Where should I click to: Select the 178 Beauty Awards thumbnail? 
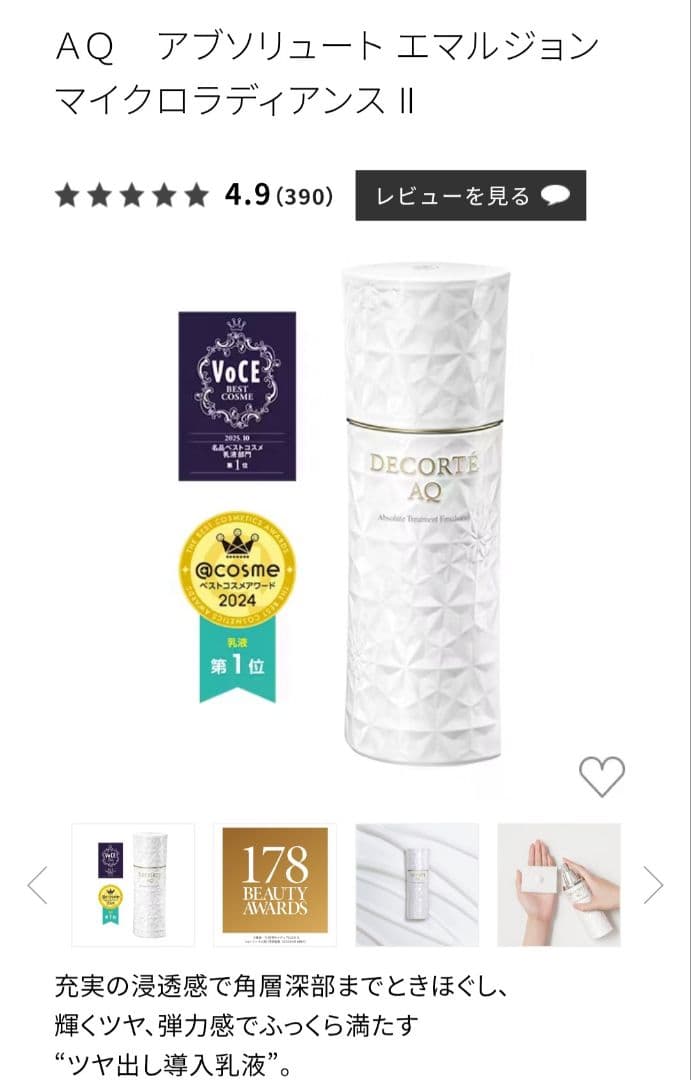pos(275,885)
